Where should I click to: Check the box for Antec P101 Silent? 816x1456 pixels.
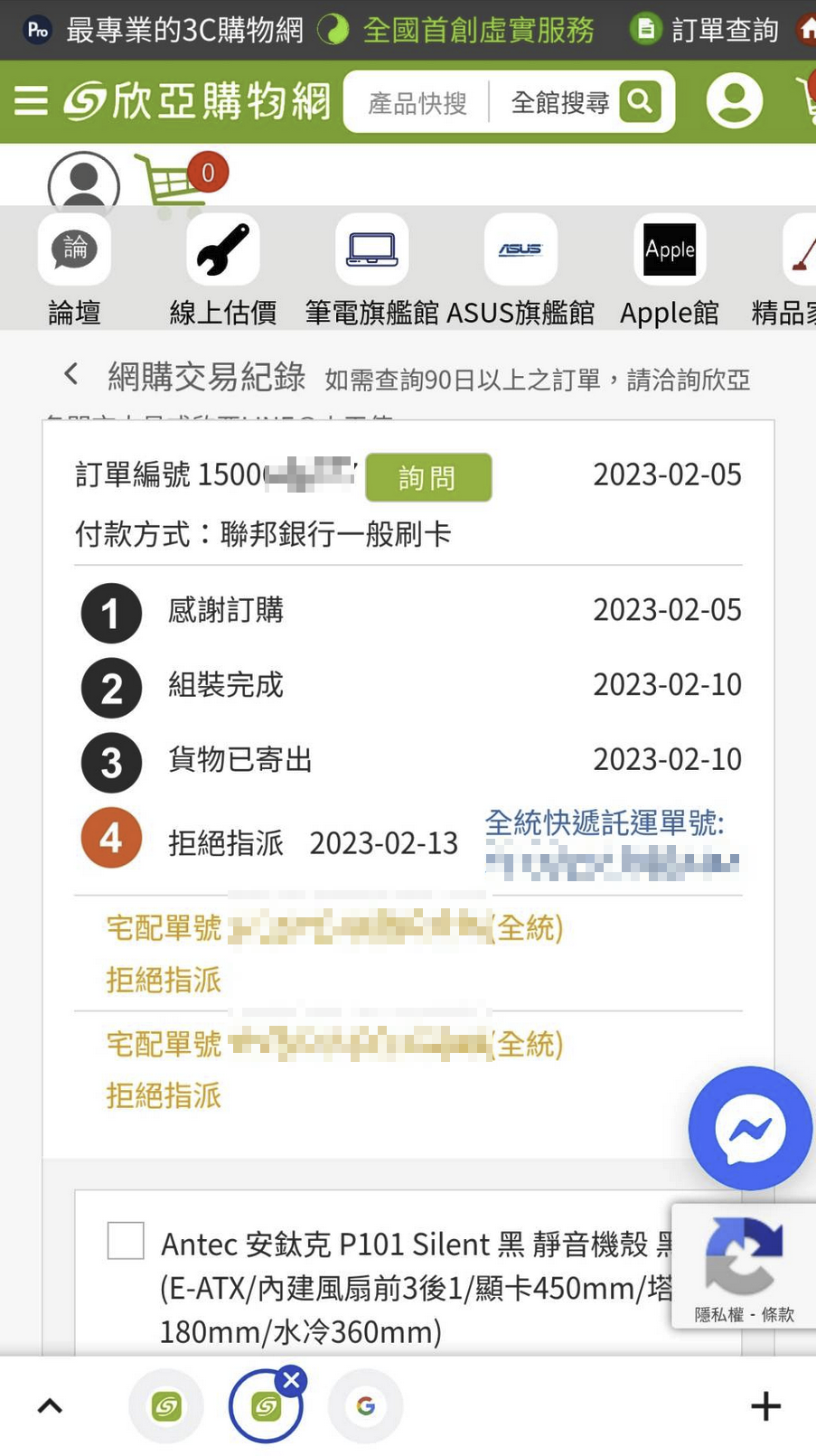[126, 1240]
